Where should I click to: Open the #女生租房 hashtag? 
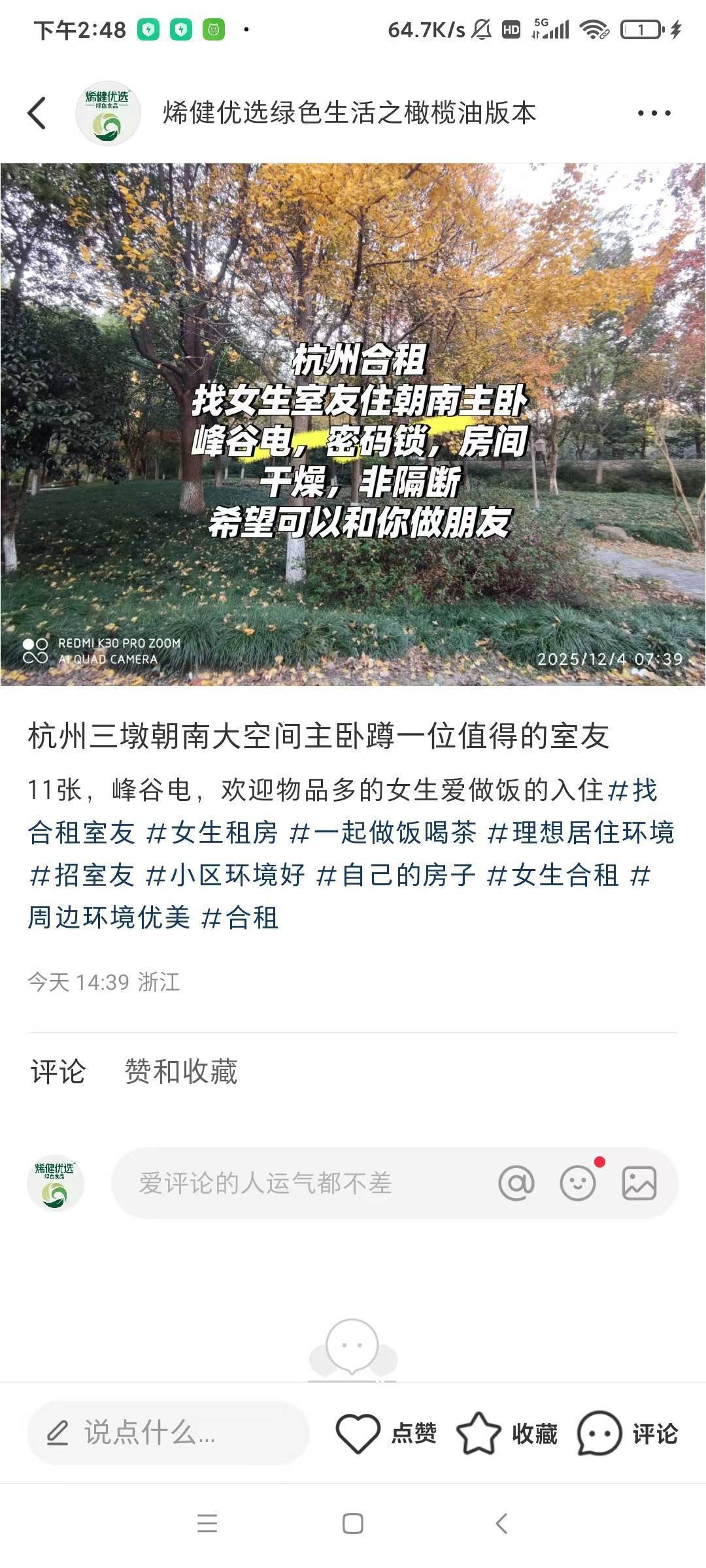tap(212, 832)
